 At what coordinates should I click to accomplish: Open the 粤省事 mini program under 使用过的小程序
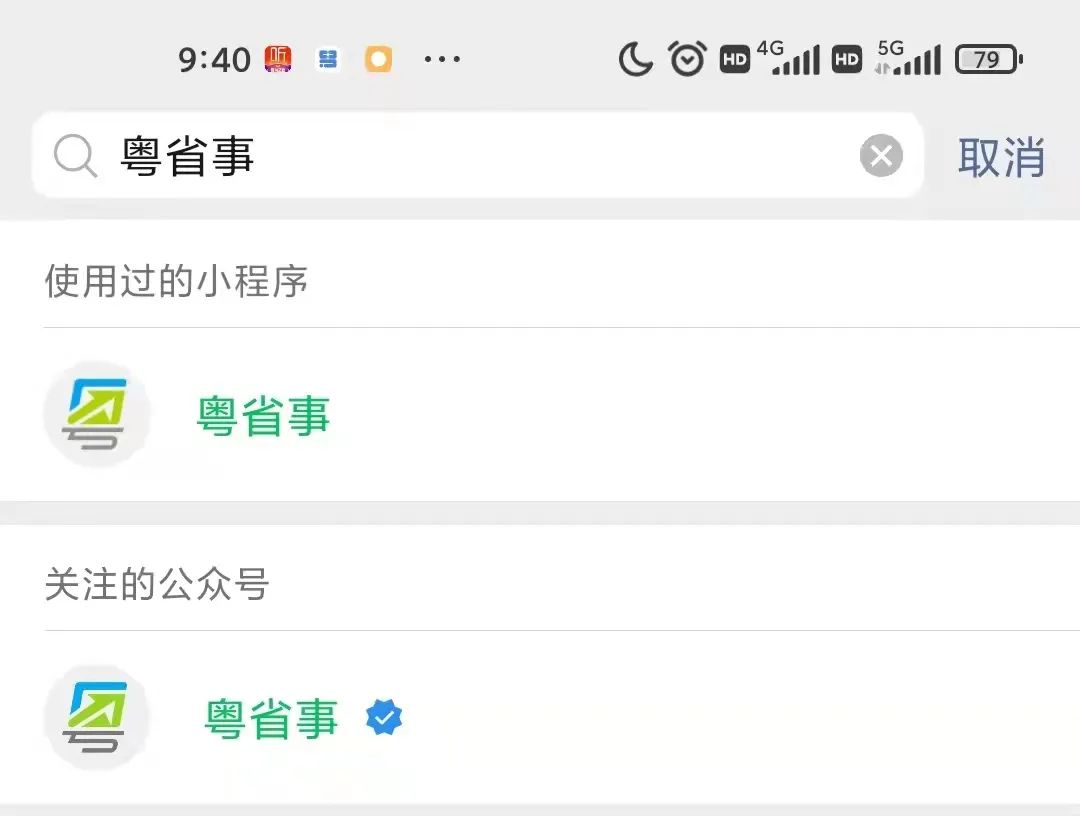tap(263, 416)
